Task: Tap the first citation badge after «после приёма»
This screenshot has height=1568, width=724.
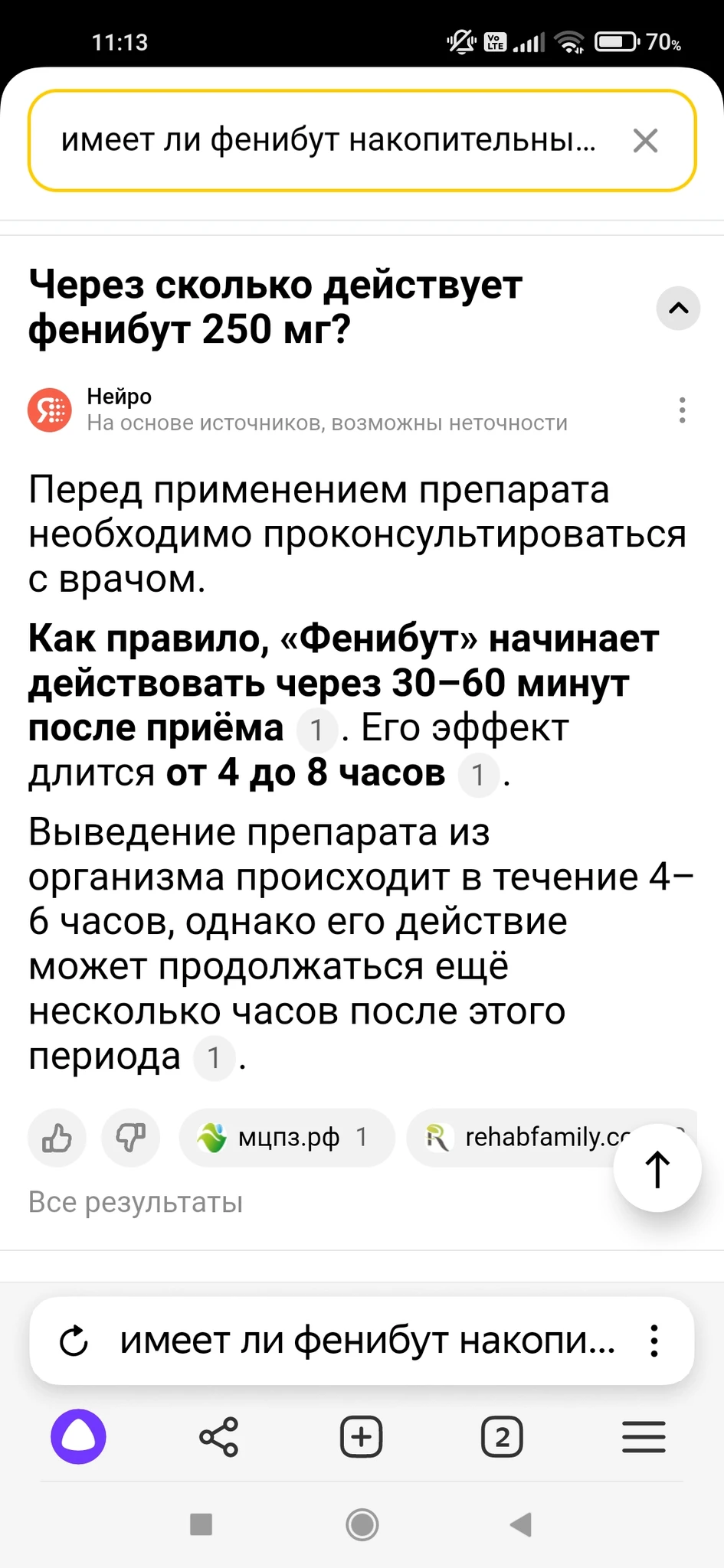Action: point(316,730)
